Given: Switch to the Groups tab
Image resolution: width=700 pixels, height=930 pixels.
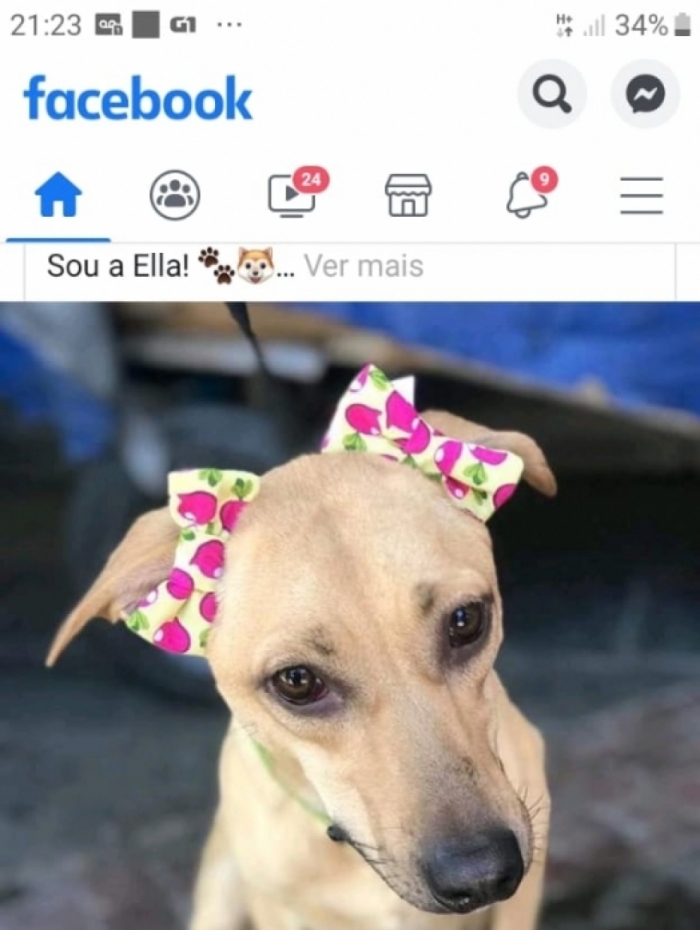Looking at the screenshot, I should click(x=175, y=195).
